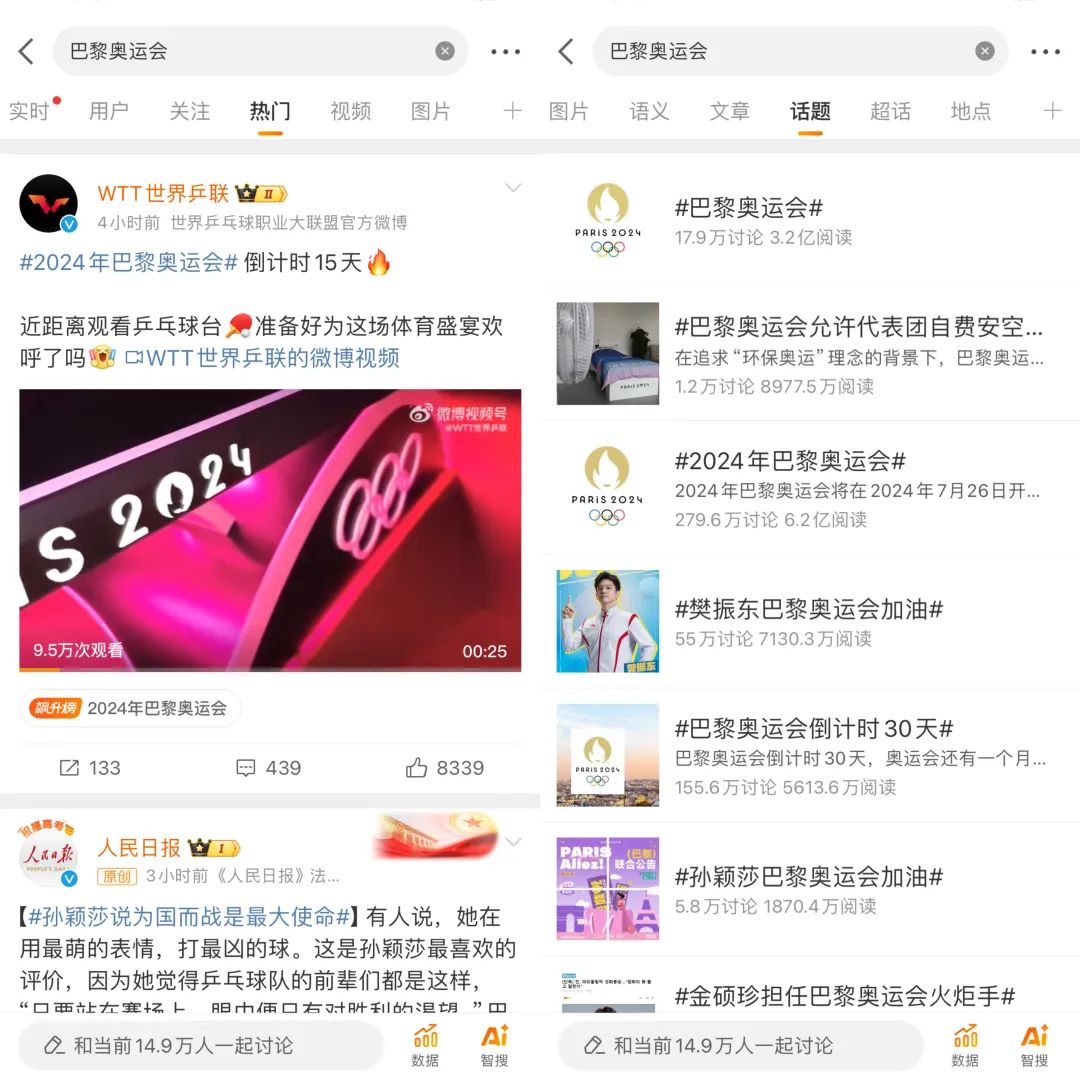This screenshot has width=1080, height=1080.
Task: Switch to the 实时 tab
Action: coord(29,111)
